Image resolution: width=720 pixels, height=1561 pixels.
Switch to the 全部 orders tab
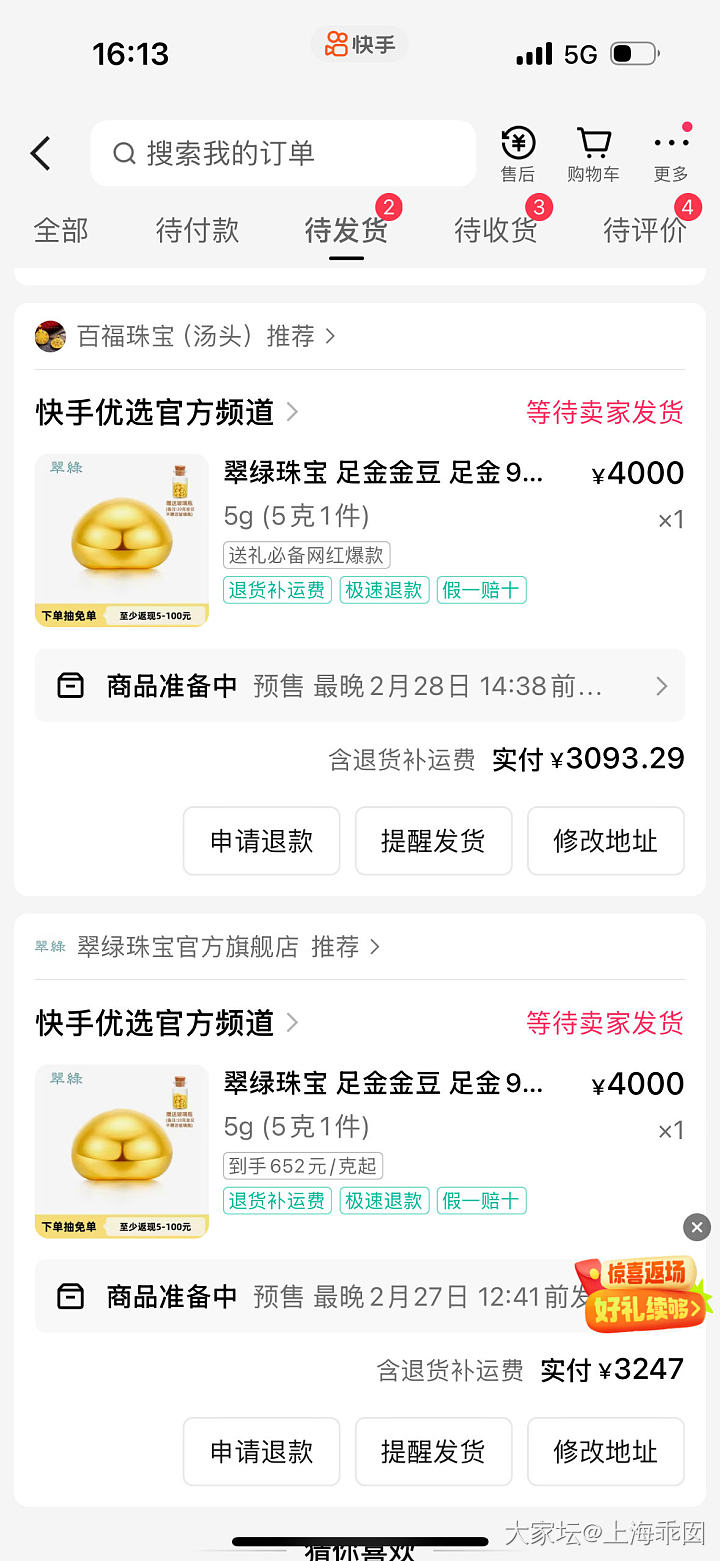click(61, 231)
